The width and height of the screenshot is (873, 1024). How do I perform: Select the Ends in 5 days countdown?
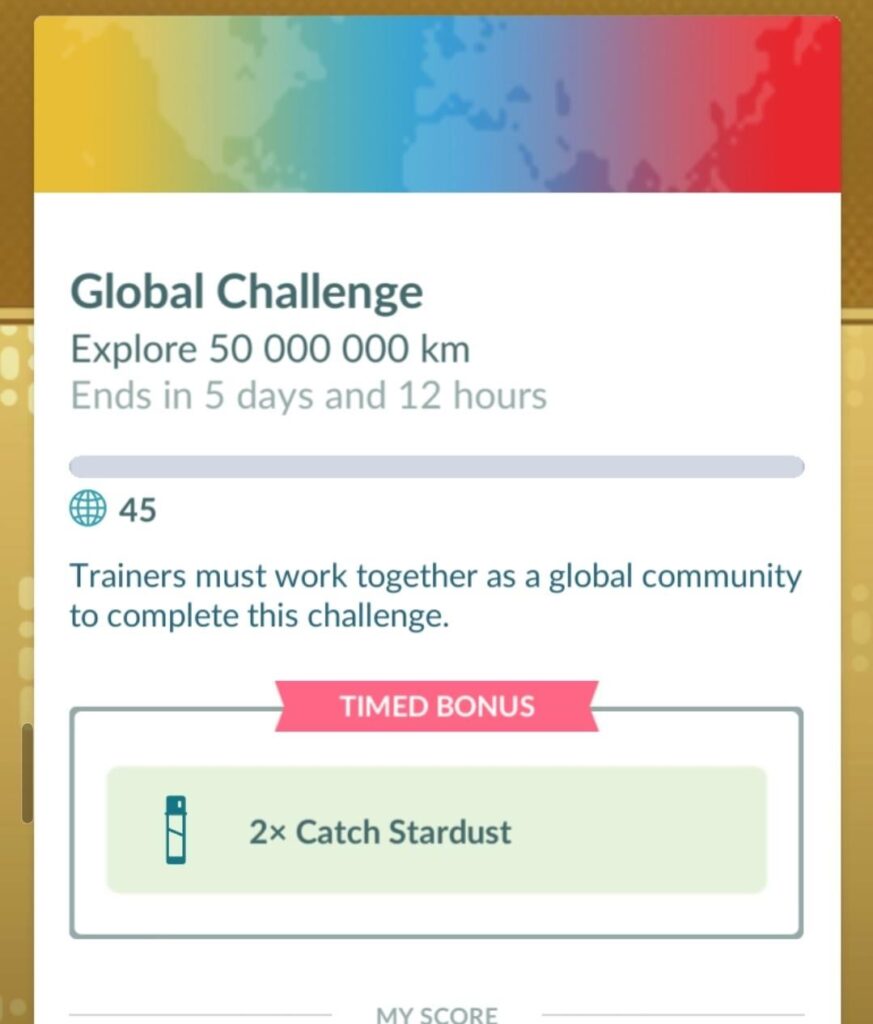[x=307, y=394]
